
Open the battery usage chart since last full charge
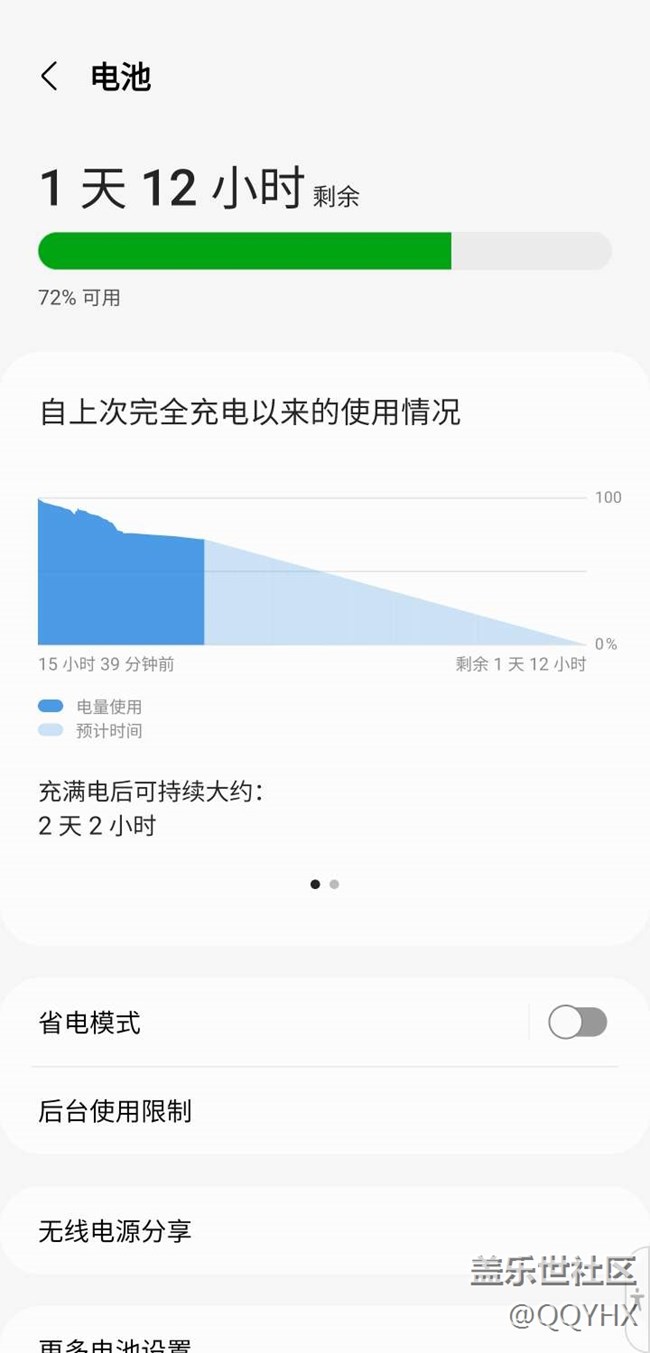(312, 571)
